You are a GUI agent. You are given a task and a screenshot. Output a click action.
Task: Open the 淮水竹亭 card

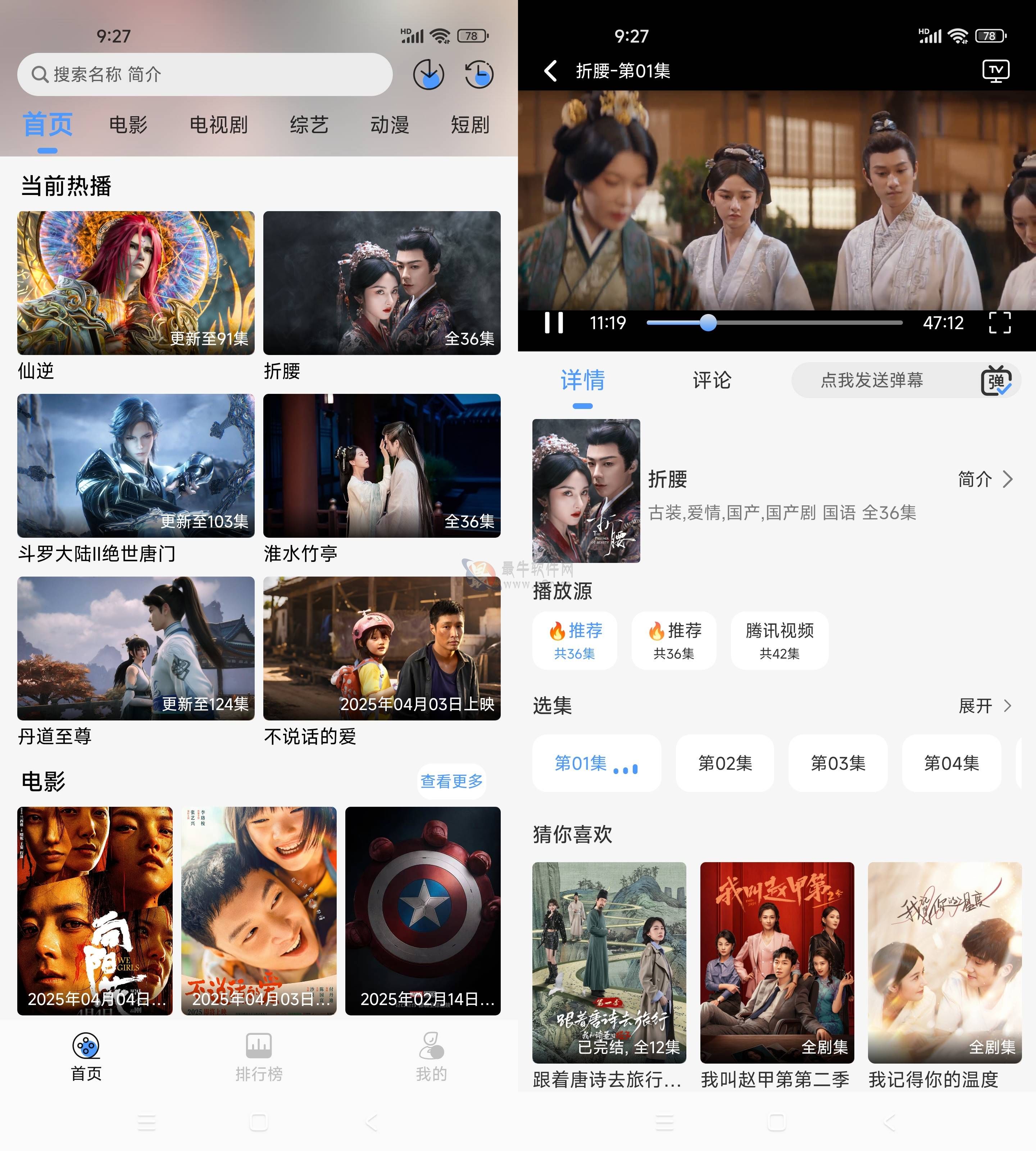(381, 466)
